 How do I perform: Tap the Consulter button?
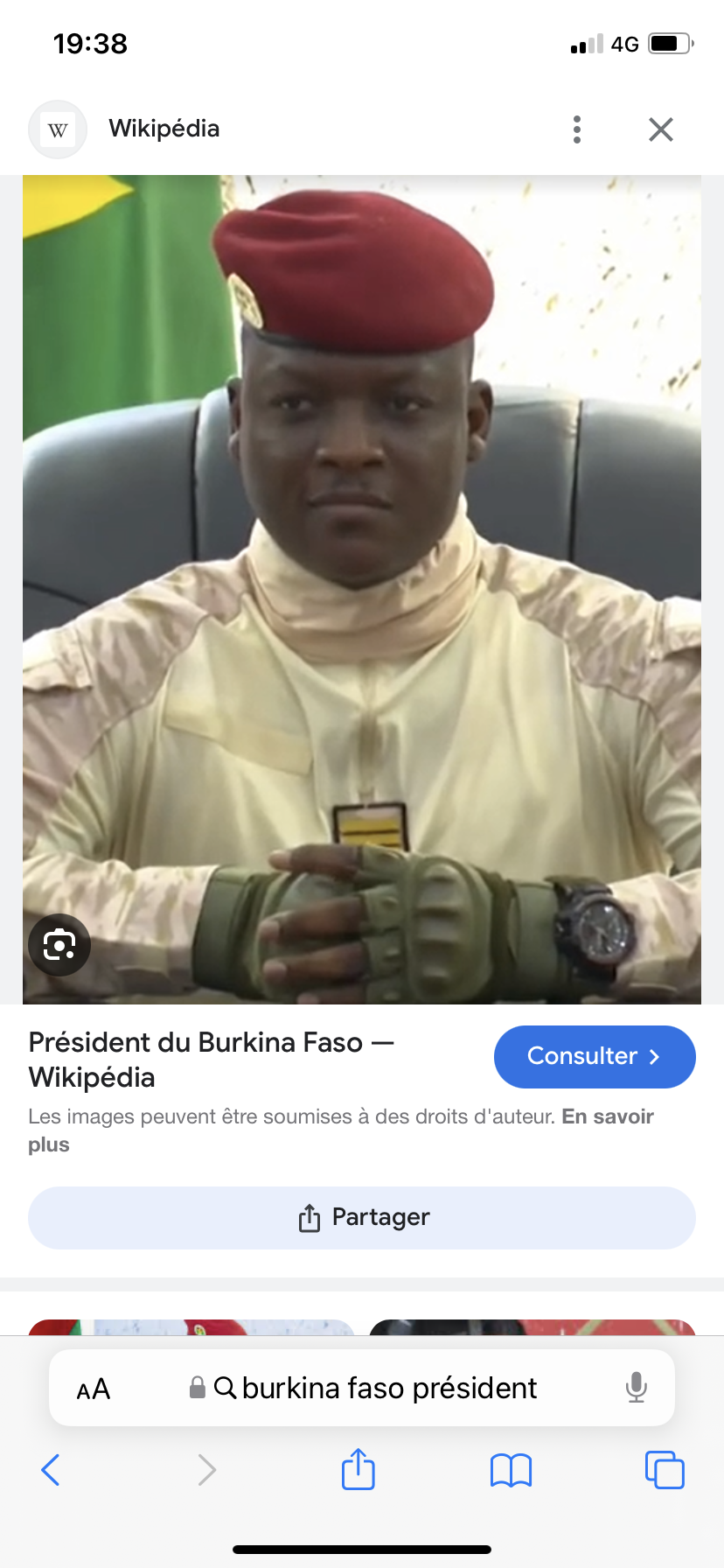click(595, 1056)
